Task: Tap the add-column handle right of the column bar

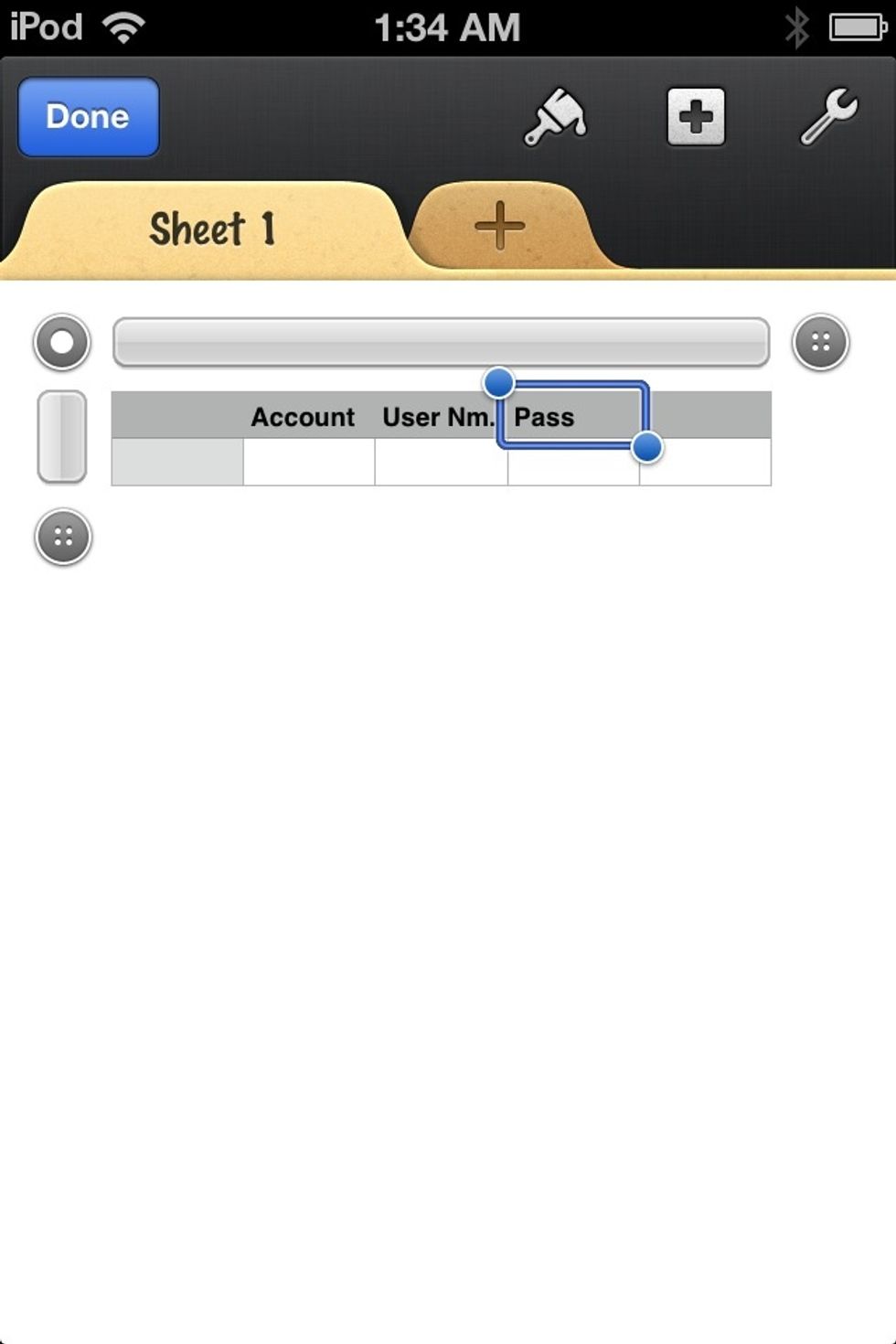Action: (x=820, y=343)
